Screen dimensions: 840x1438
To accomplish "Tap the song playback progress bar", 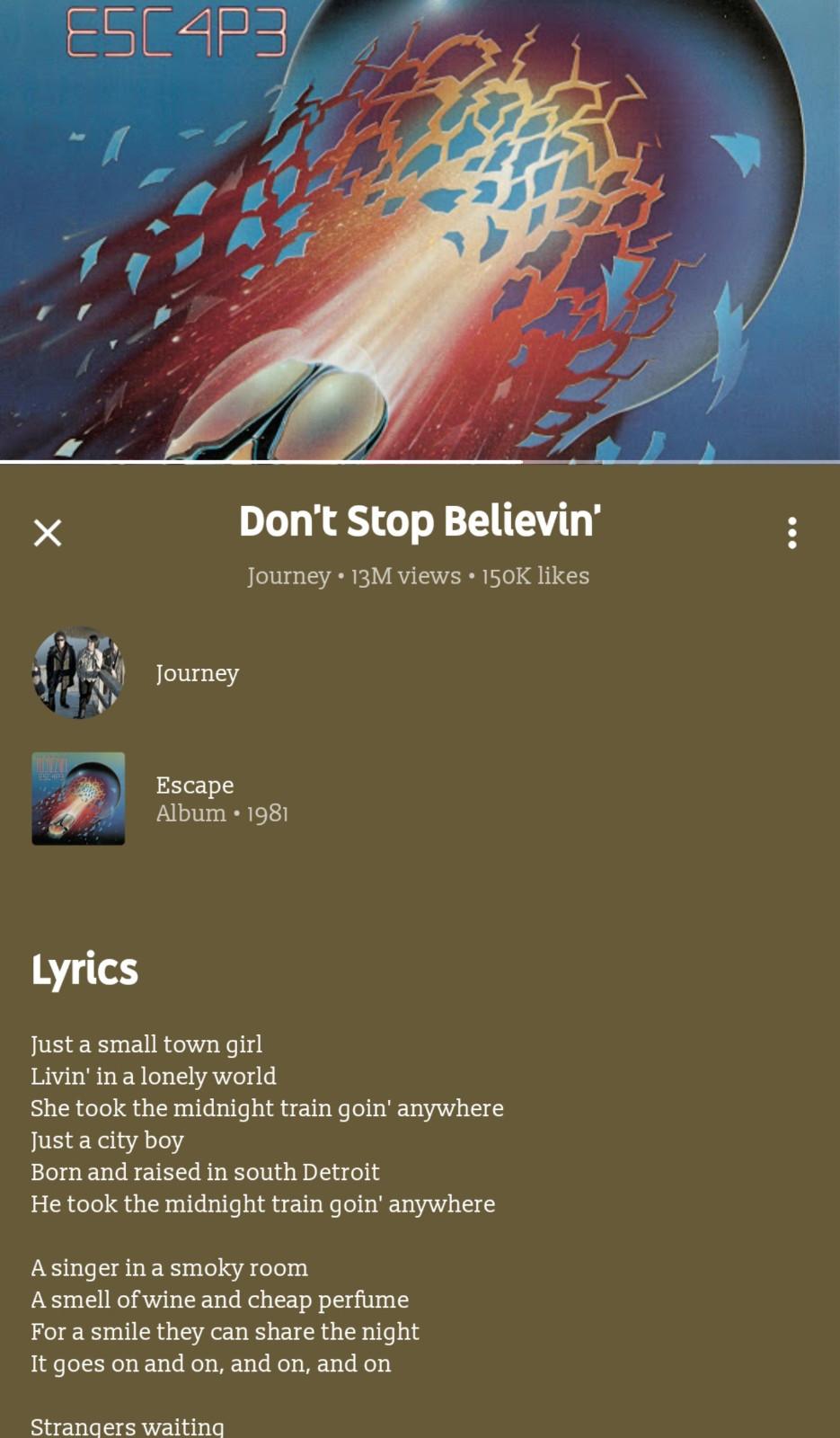I will [x=420, y=462].
